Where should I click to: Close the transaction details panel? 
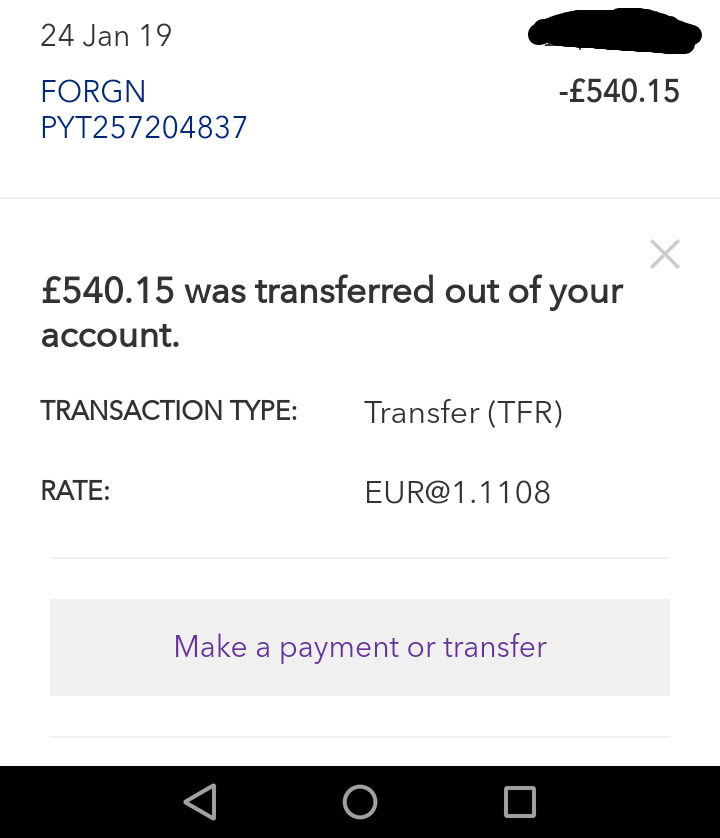tap(664, 254)
